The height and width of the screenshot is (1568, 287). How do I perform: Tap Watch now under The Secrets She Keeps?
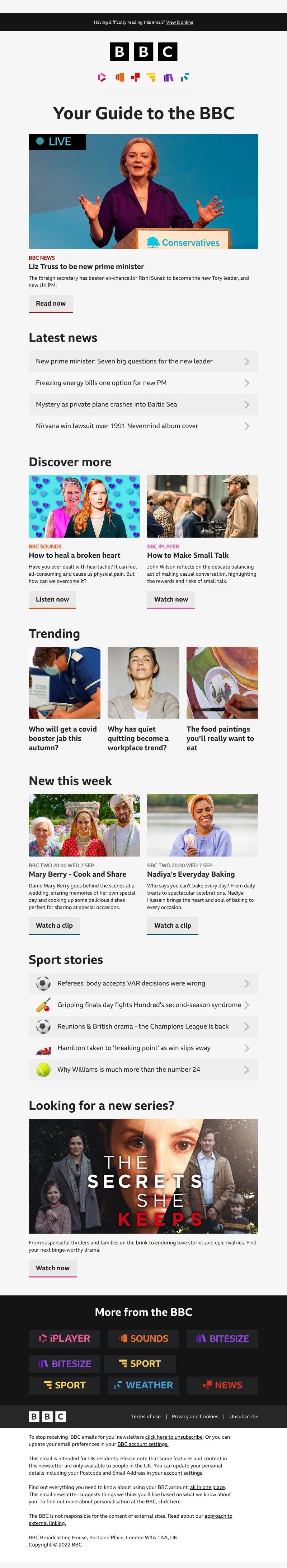(52, 1268)
